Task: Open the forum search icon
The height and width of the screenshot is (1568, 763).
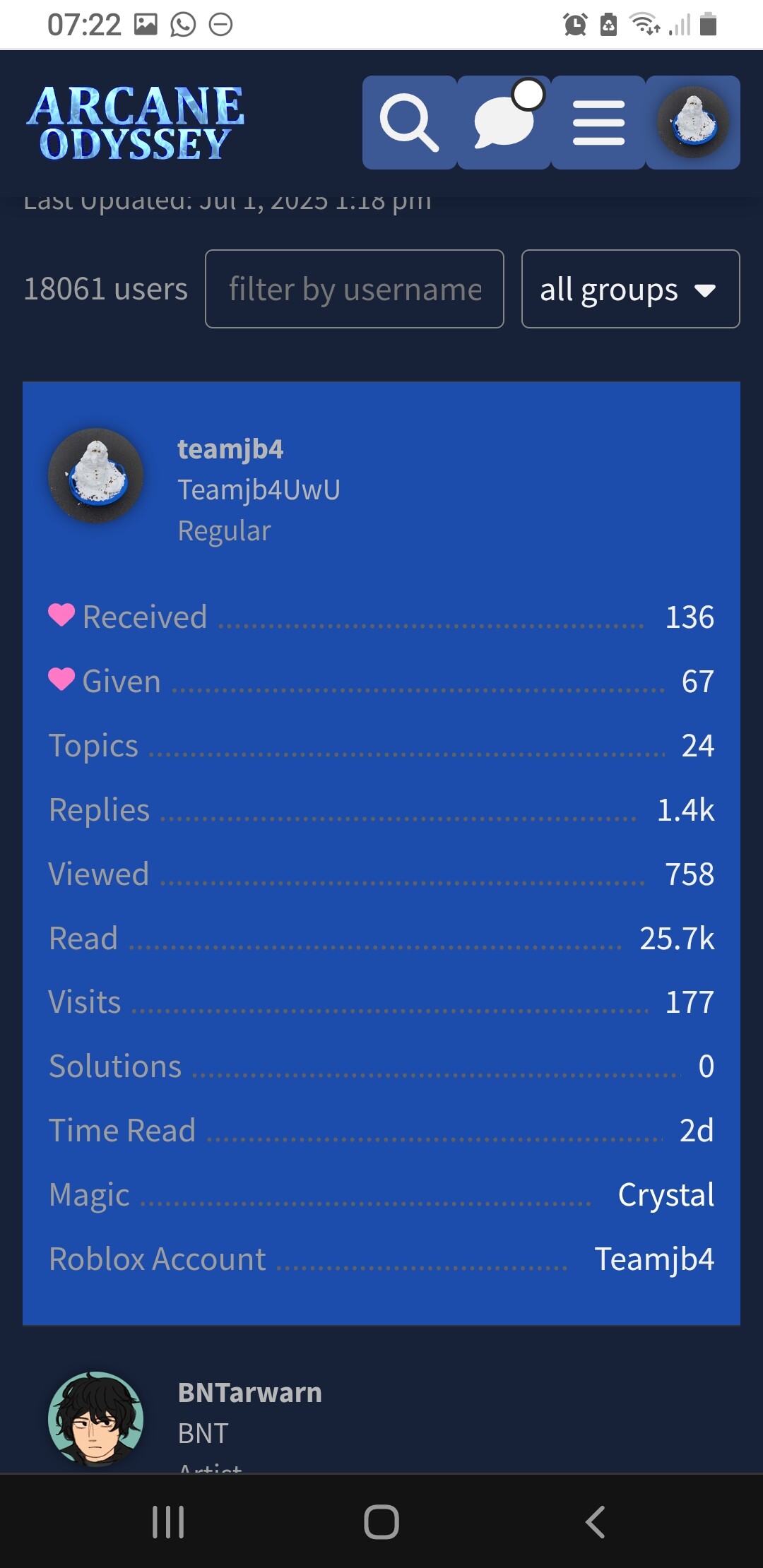Action: pyautogui.click(x=409, y=123)
